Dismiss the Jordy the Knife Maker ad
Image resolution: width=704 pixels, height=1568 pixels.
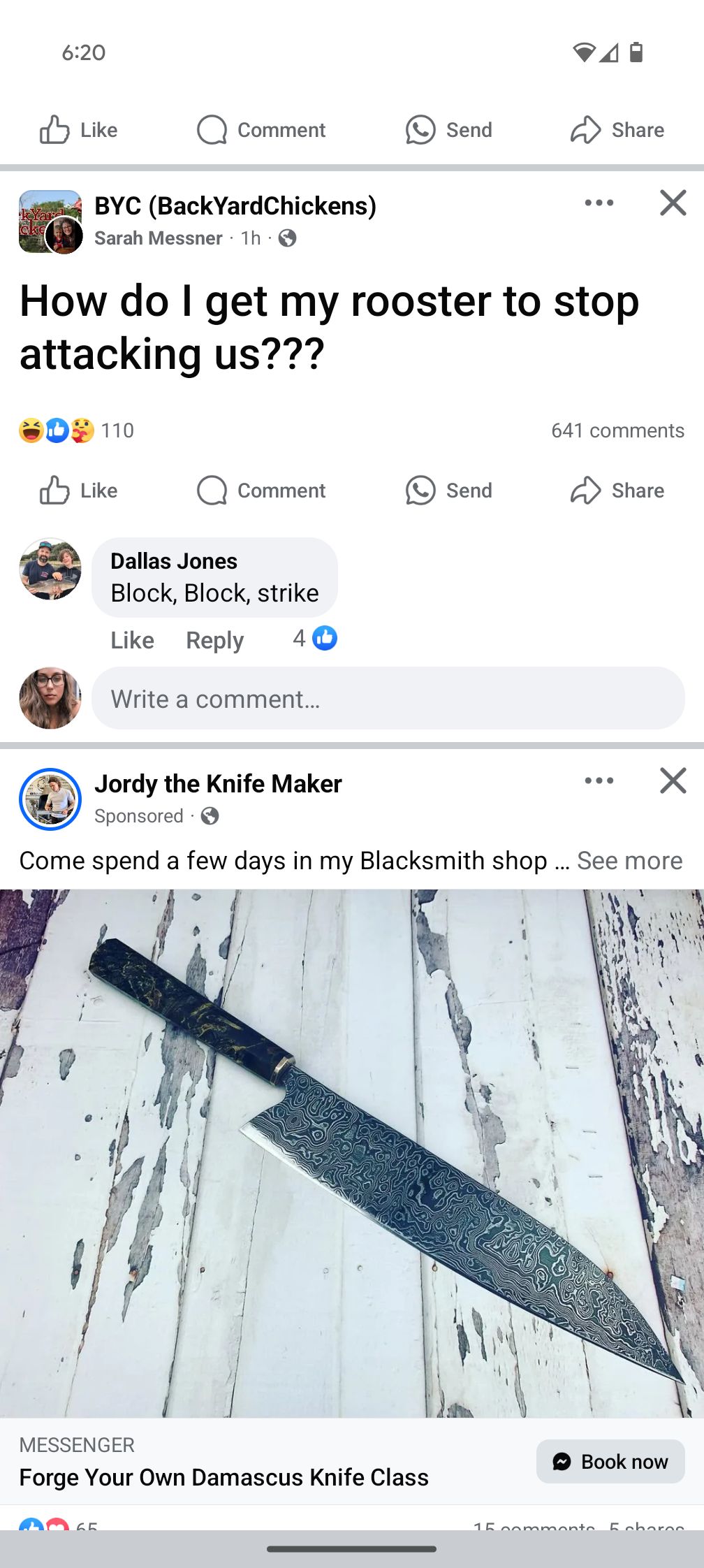click(x=673, y=781)
